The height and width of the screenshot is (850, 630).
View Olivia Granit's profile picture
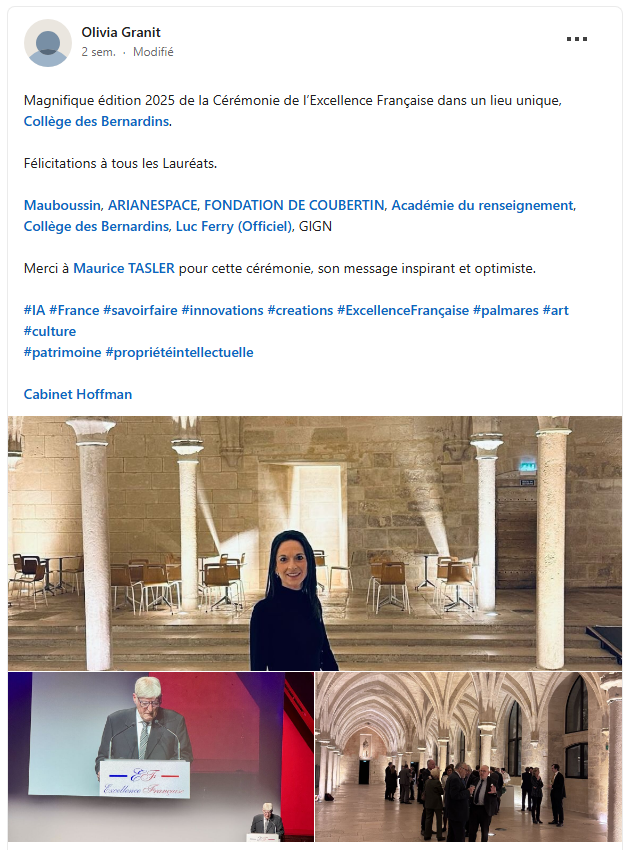[48, 43]
